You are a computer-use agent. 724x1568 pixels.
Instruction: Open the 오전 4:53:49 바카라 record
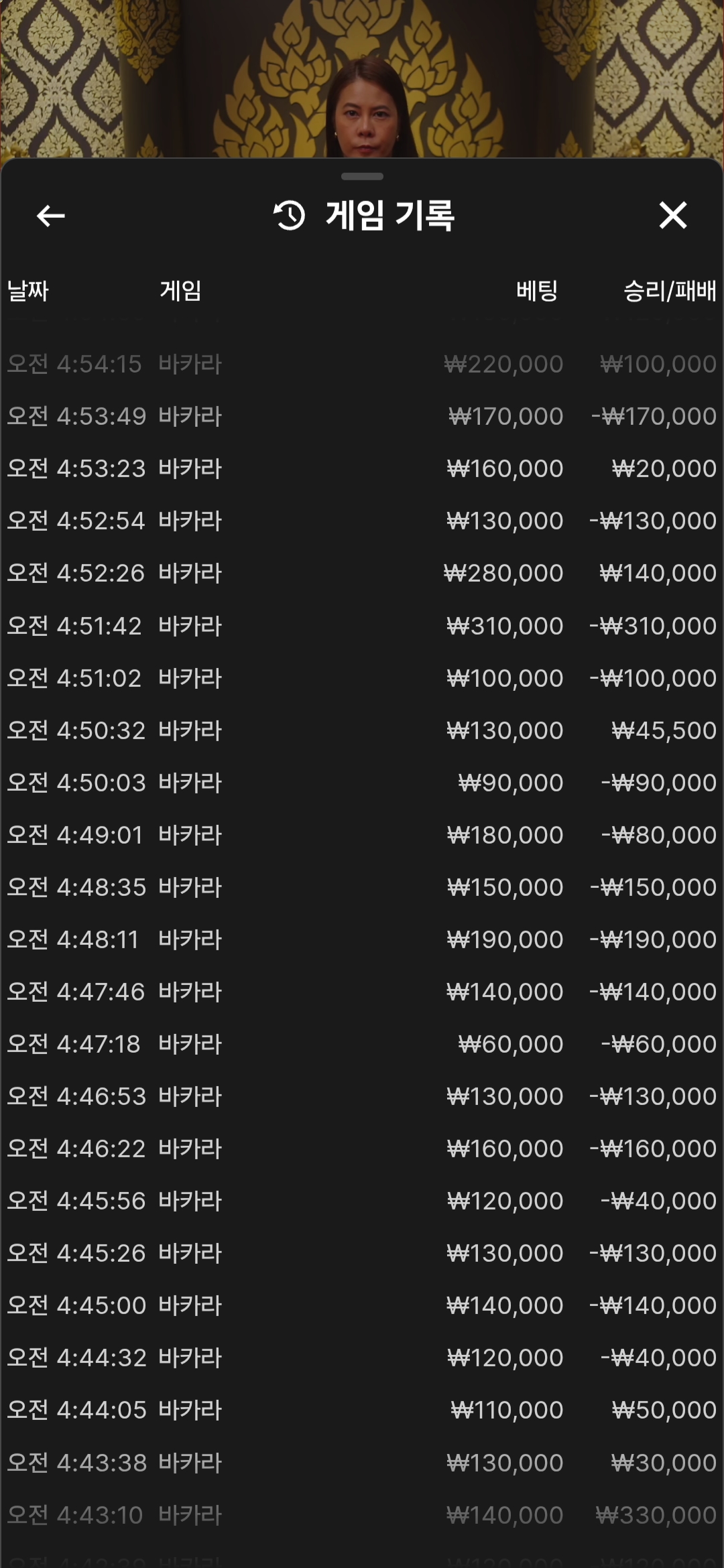(x=362, y=416)
